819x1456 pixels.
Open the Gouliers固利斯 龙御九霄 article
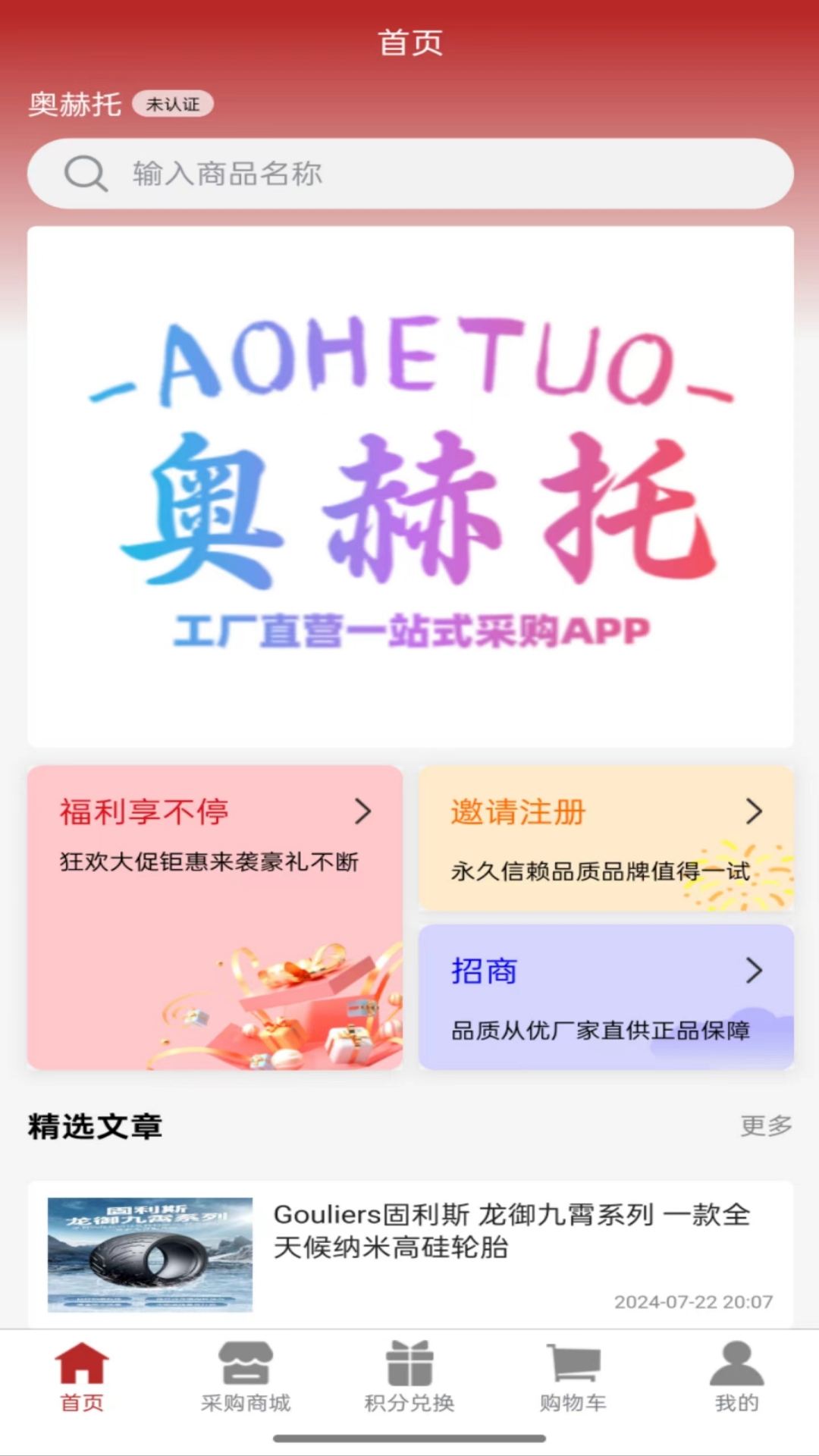410,1254
